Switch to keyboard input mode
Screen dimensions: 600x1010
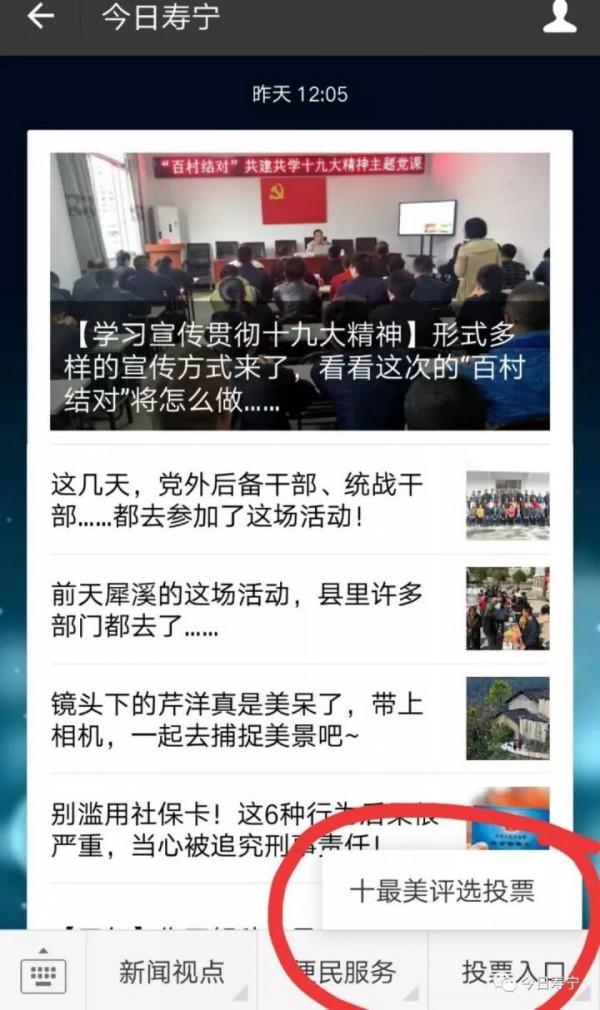43,971
